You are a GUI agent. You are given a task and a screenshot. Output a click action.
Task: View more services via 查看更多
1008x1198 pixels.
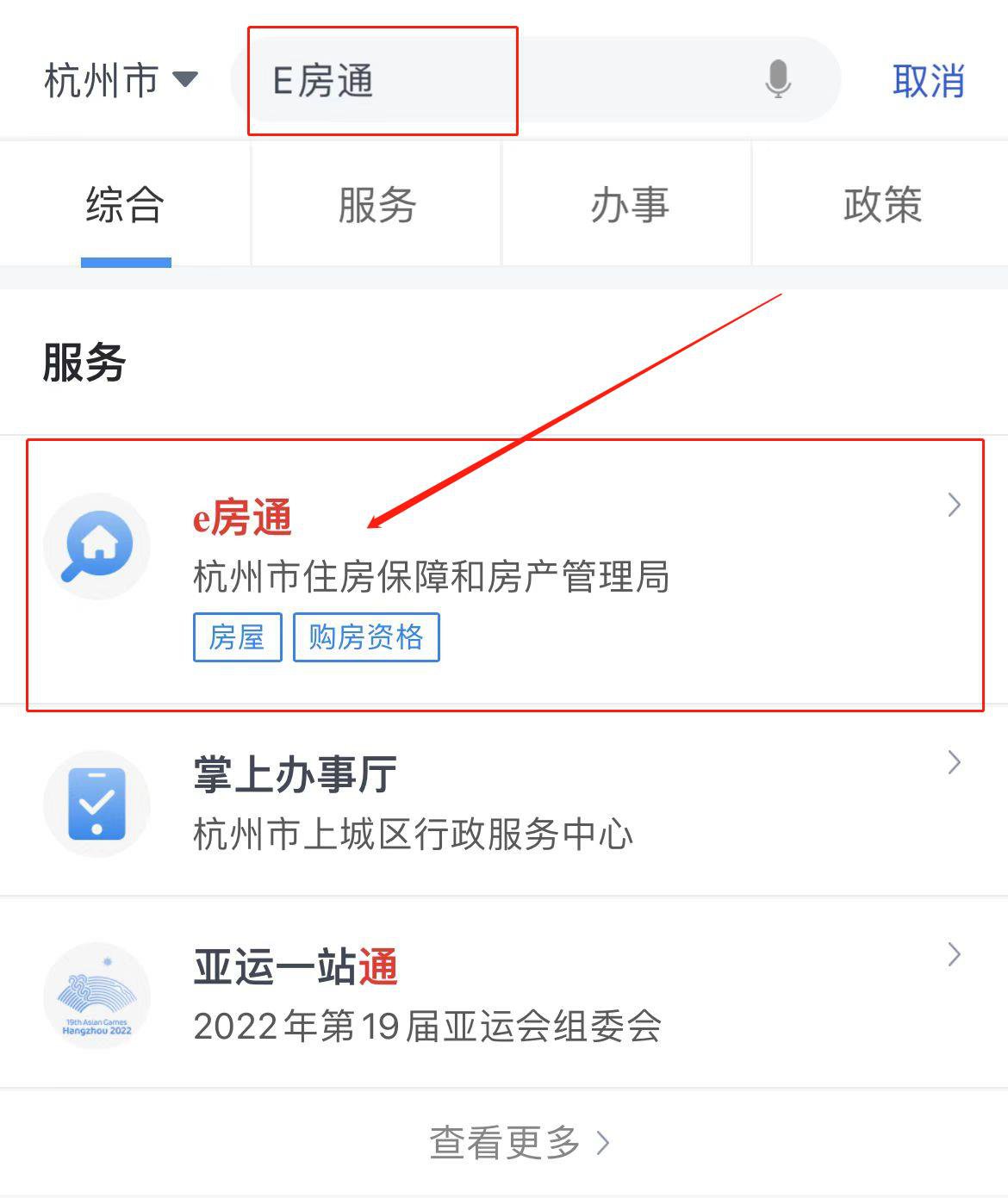pyautogui.click(x=519, y=1143)
